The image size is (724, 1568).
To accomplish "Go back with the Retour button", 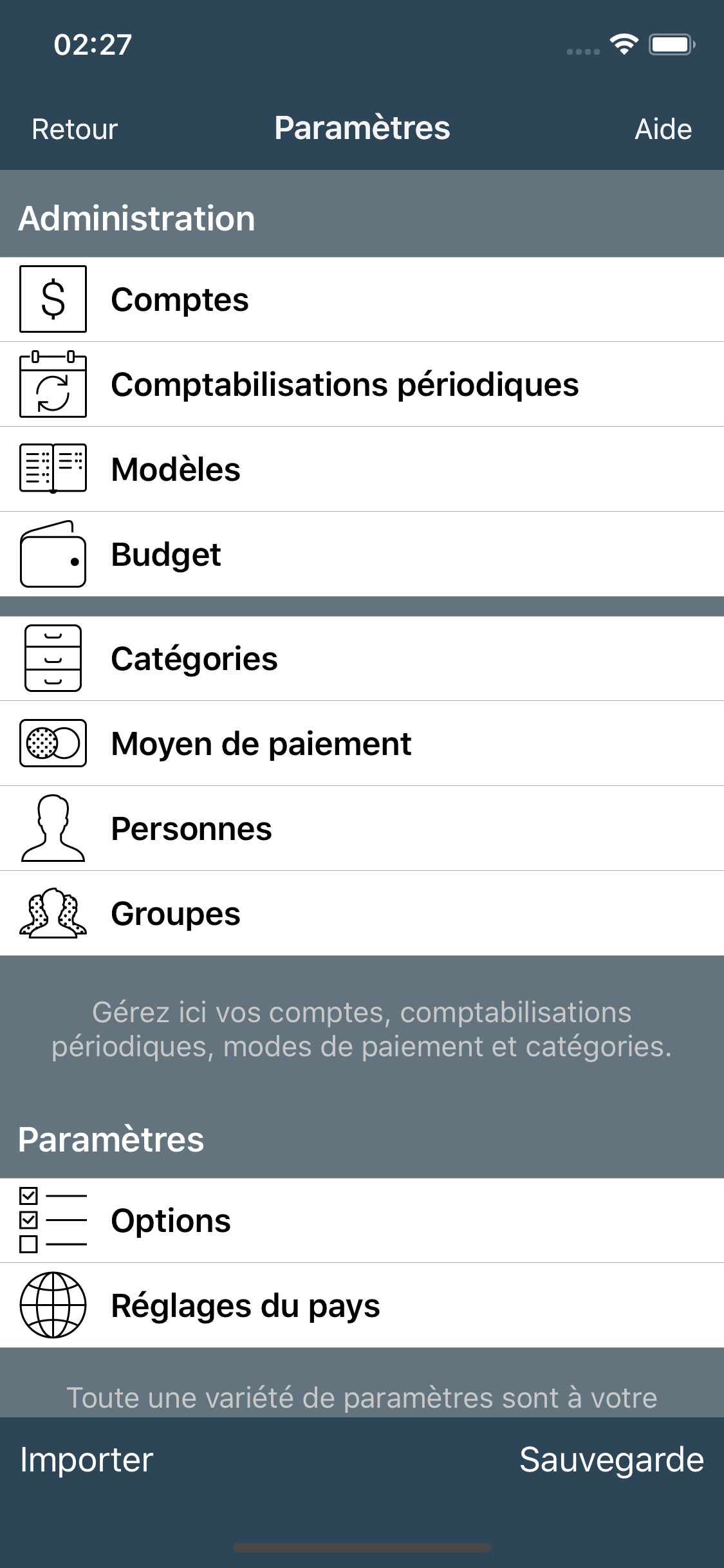I will click(75, 129).
